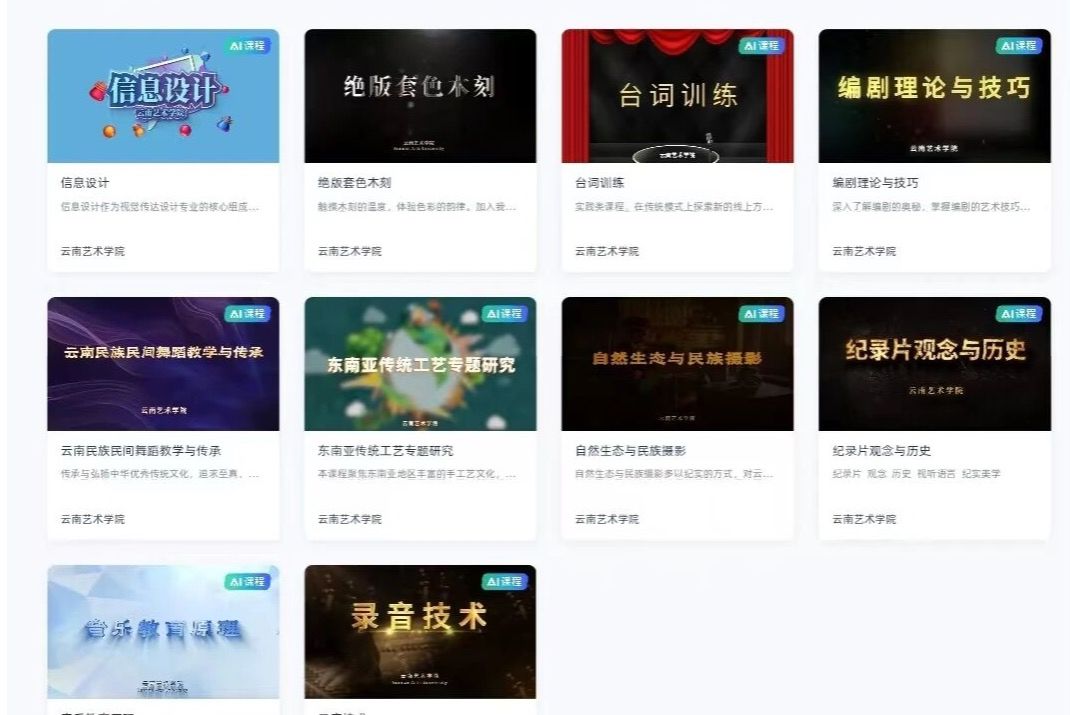The height and width of the screenshot is (715, 1070).
Task: View the 编剧理论与技巧 course
Action: (934, 97)
